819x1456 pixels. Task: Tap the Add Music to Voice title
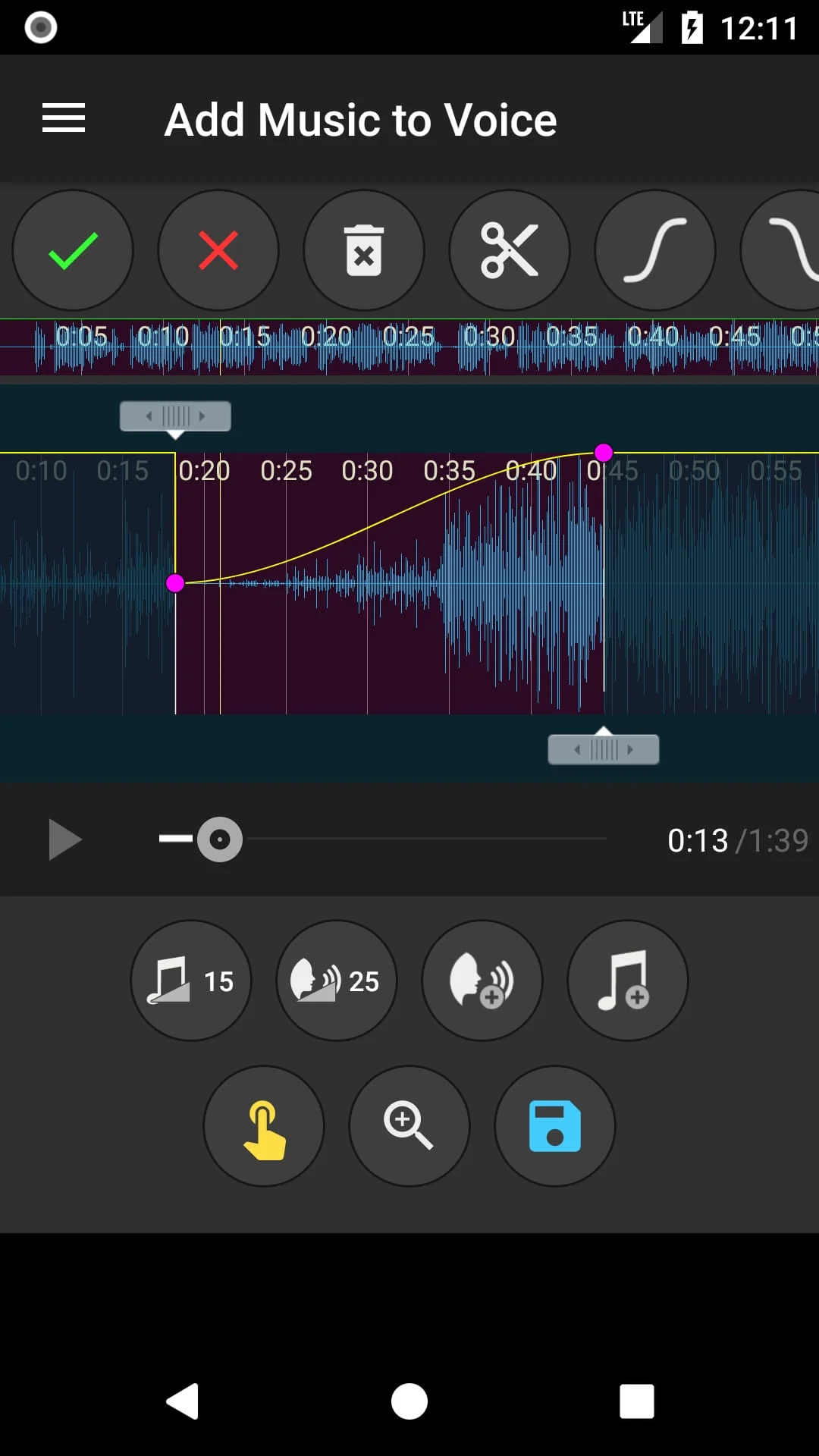pos(360,119)
